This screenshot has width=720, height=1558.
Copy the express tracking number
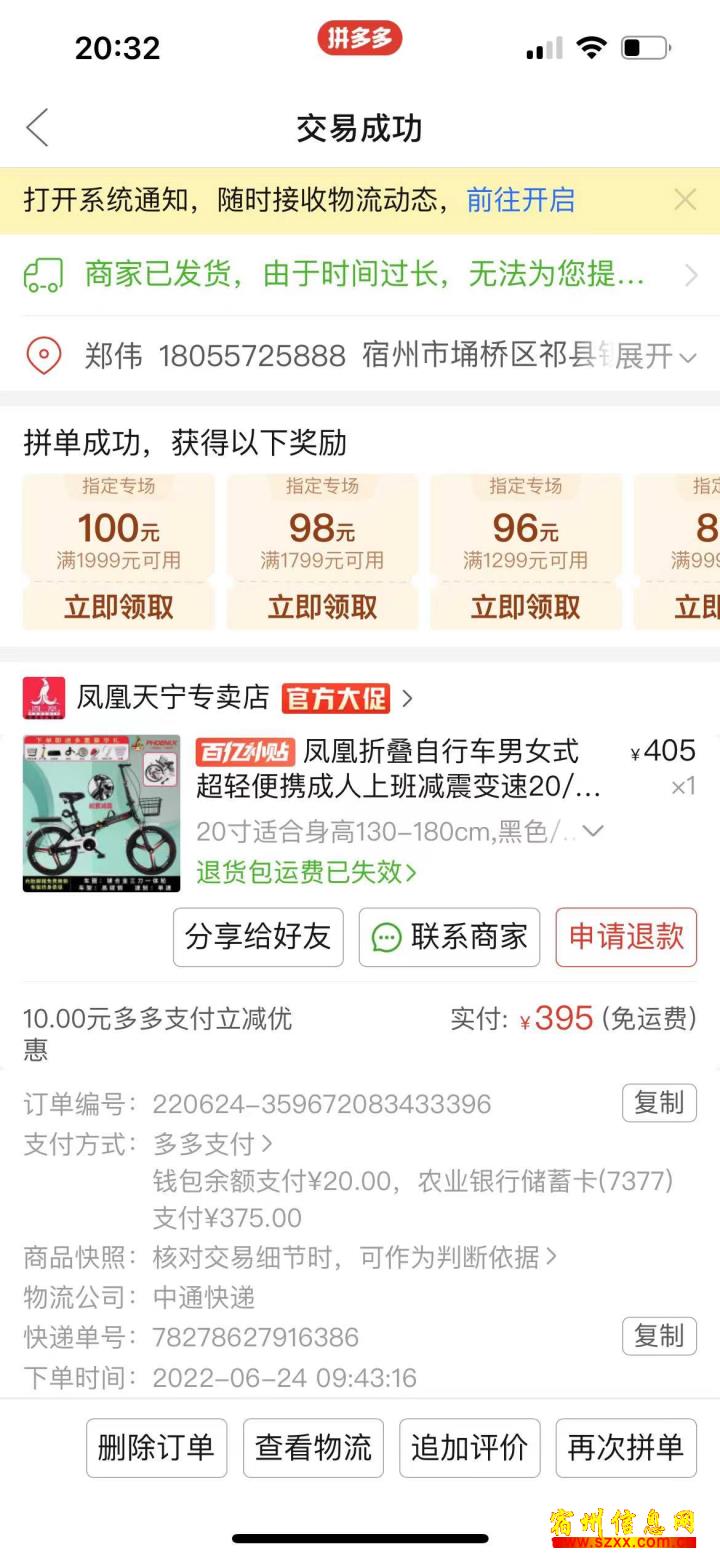point(659,1336)
